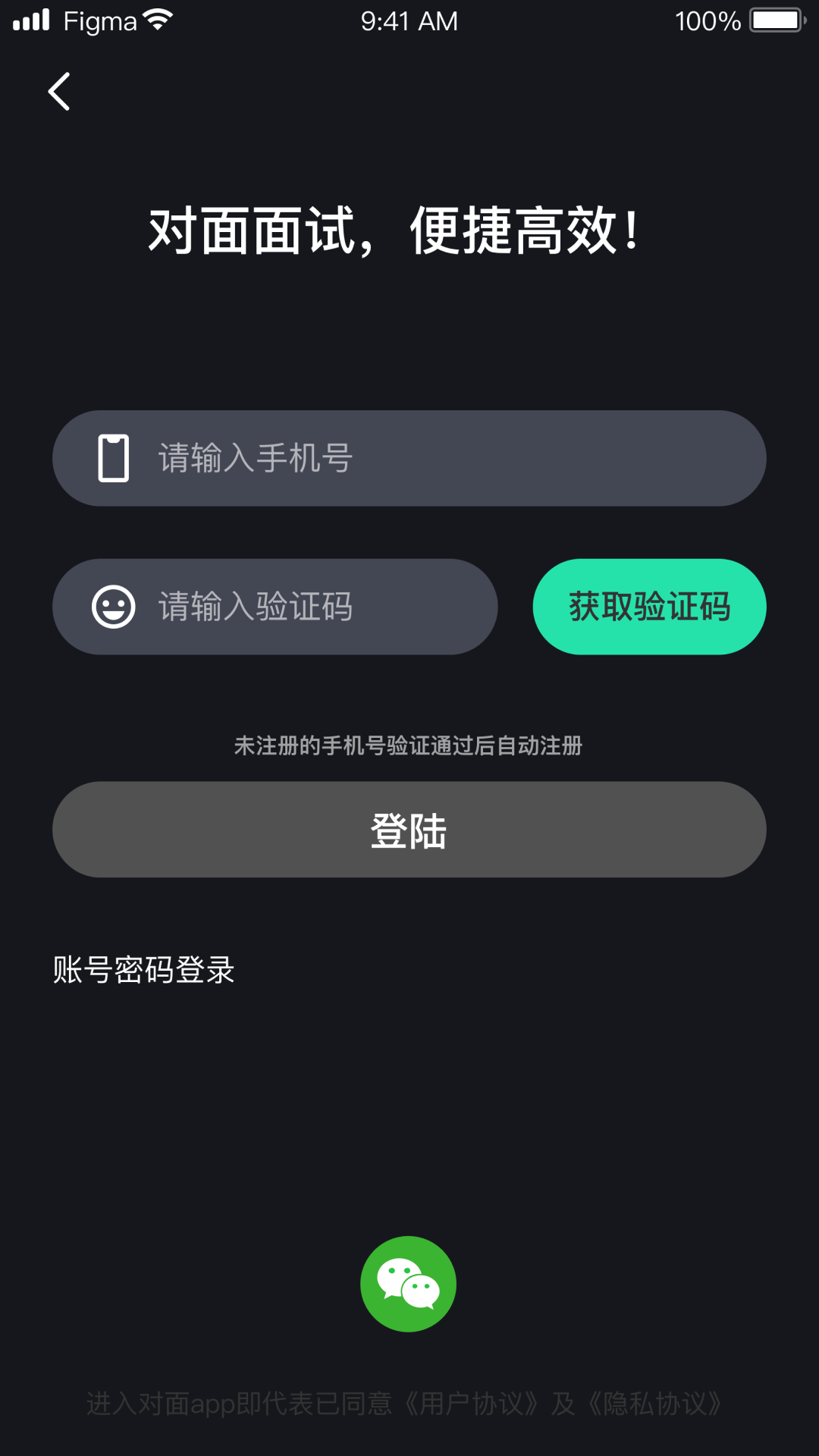Viewport: 819px width, 1456px height.
Task: Click the Wi-Fi icon in the status bar
Action: 158,20
